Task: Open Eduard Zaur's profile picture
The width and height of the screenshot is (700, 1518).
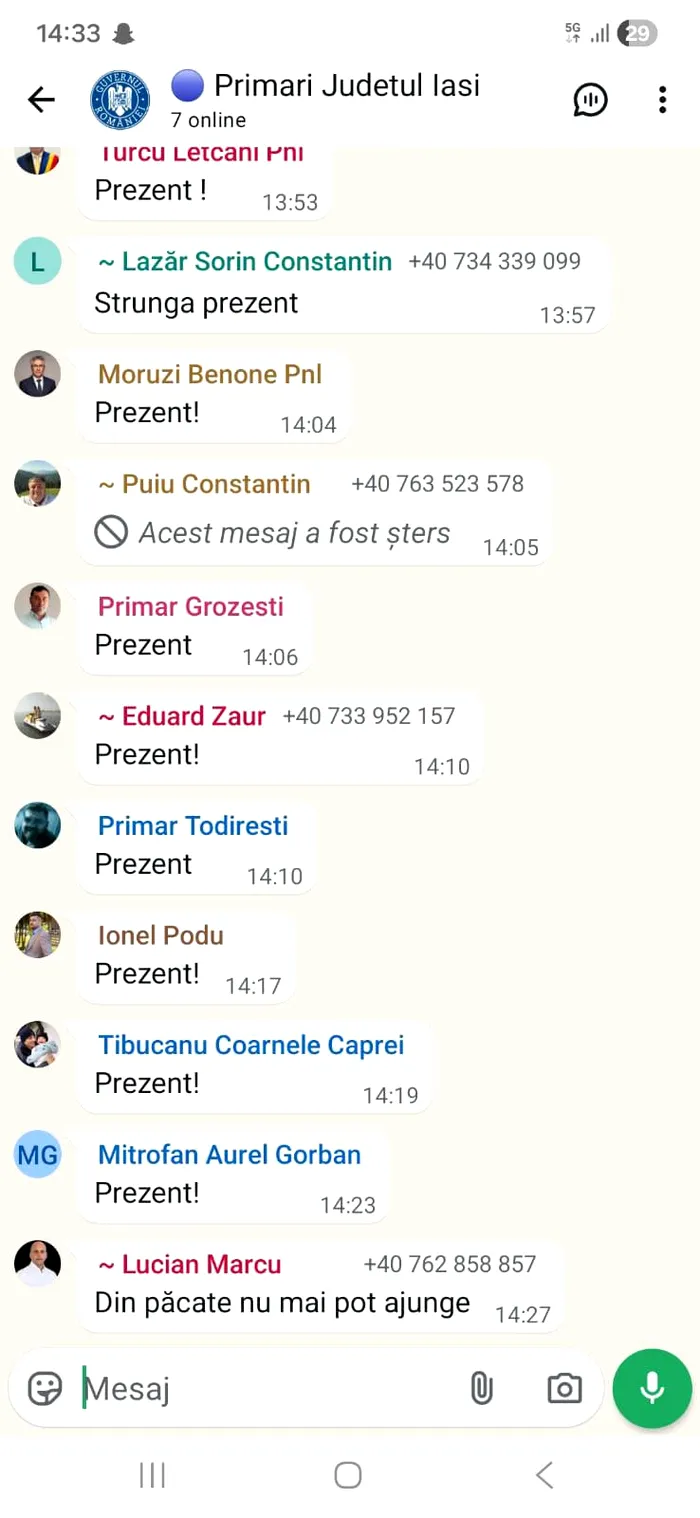Action: [38, 716]
